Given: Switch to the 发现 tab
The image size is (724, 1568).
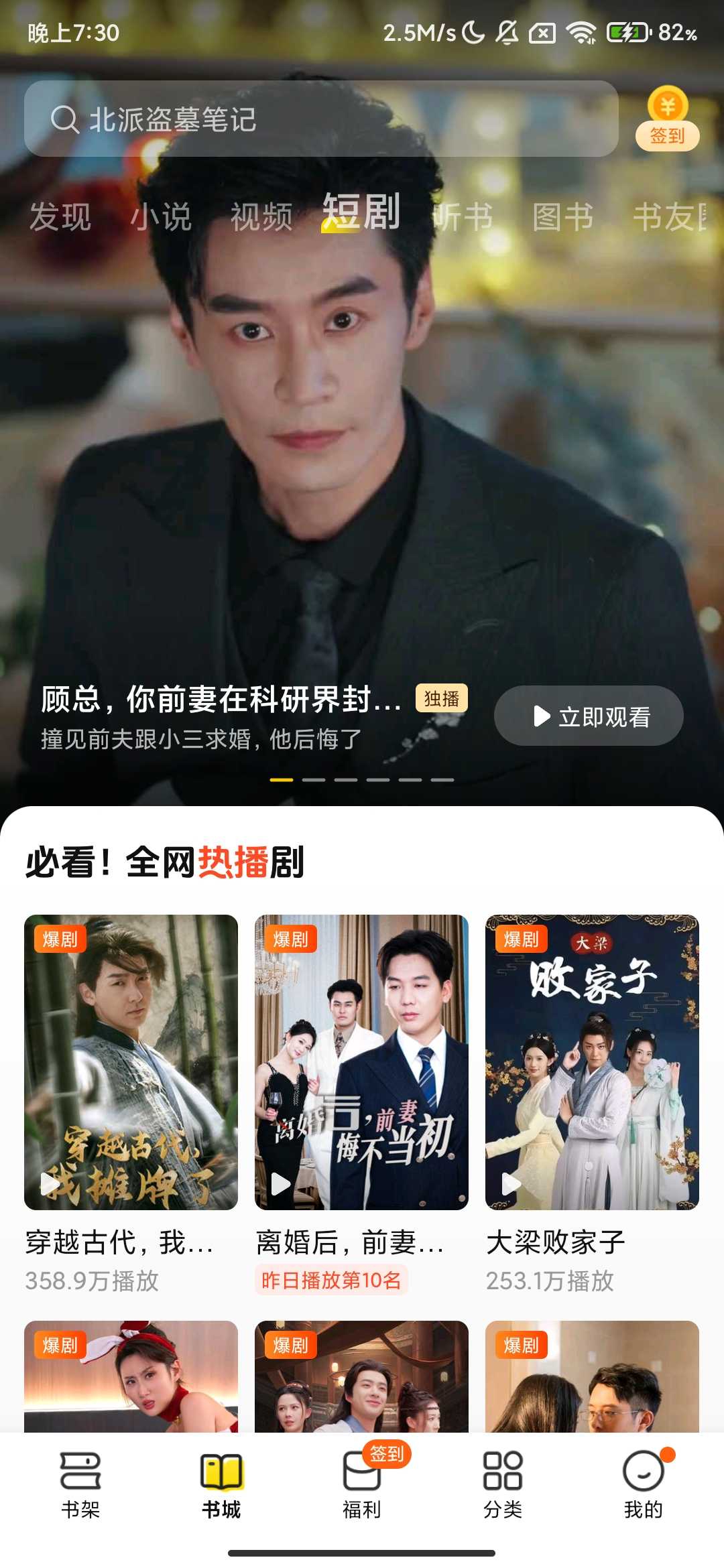Looking at the screenshot, I should pyautogui.click(x=60, y=217).
